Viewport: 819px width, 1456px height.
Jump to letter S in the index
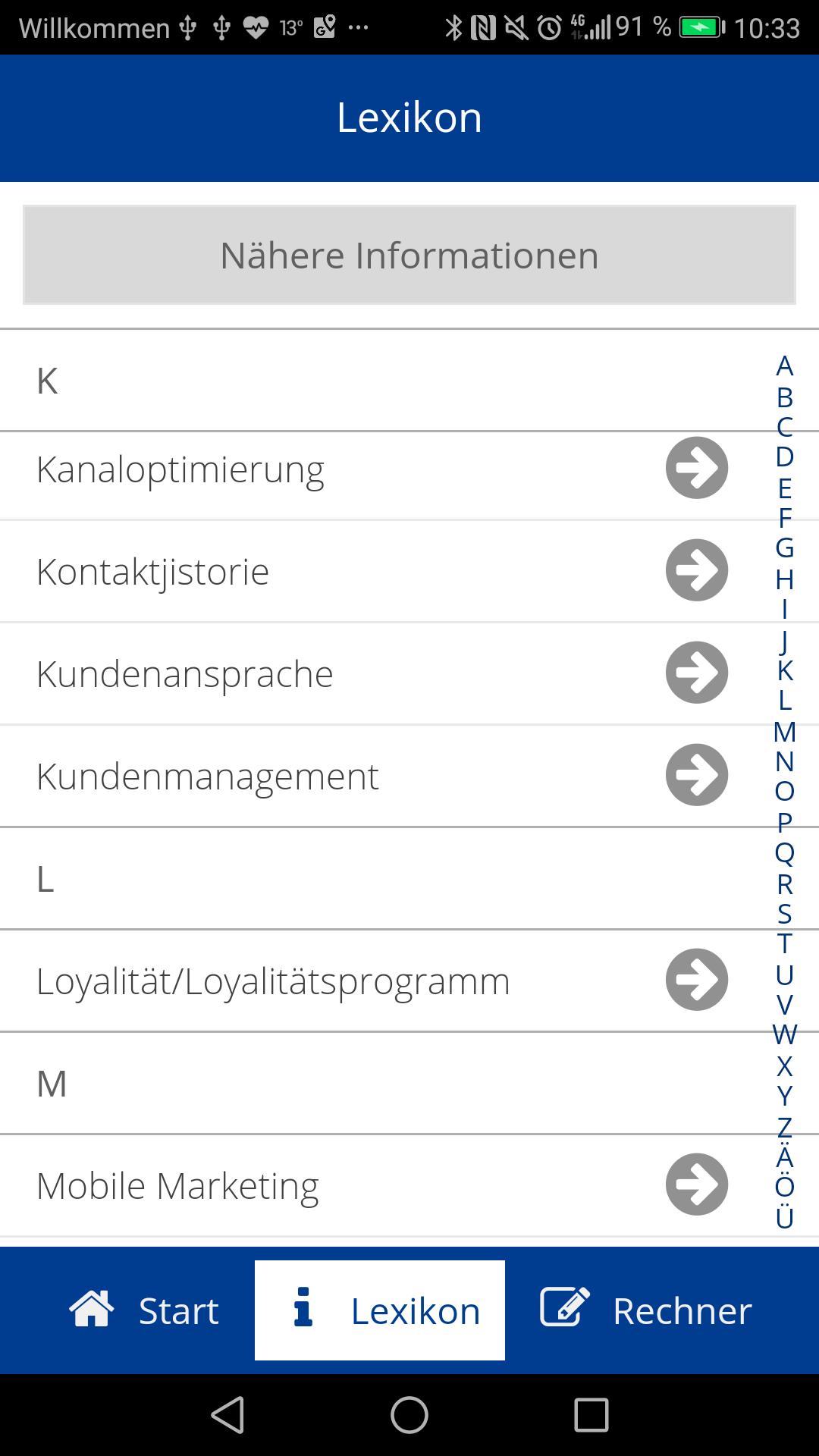coord(785,914)
